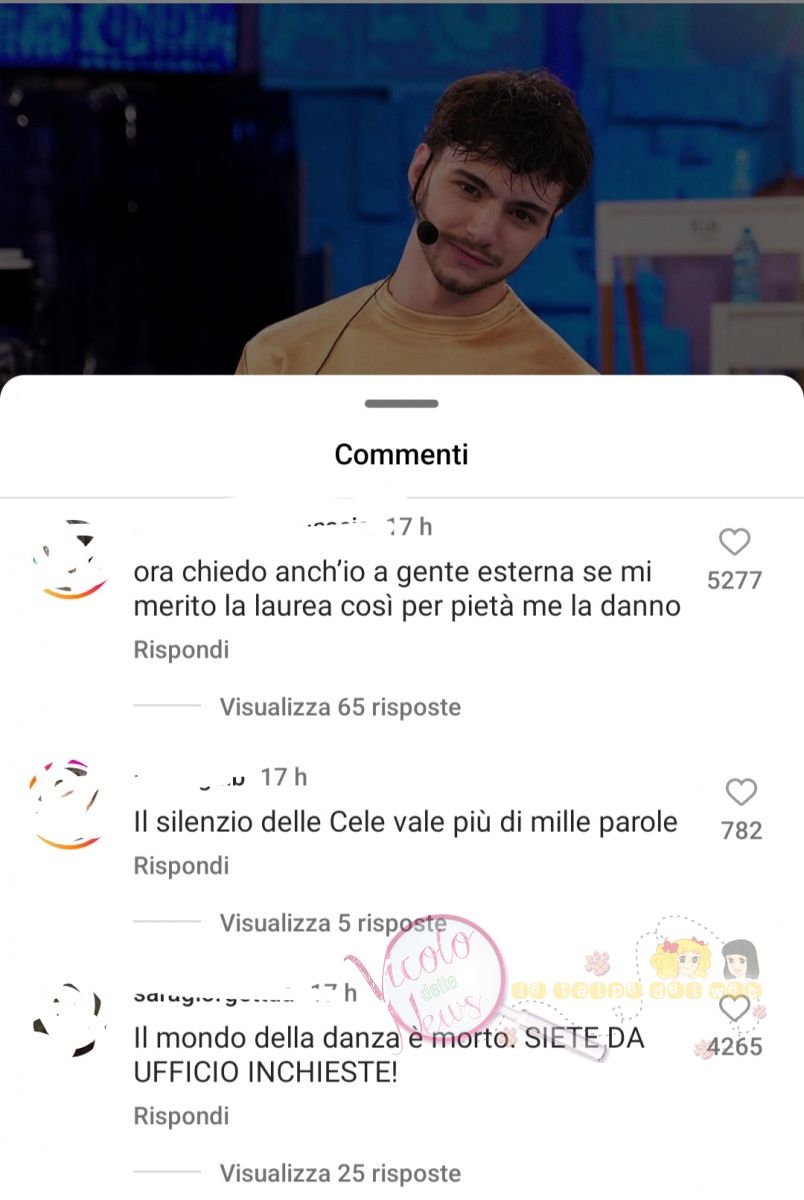
Task: Expand Visualizza 65 risposte
Action: point(340,708)
